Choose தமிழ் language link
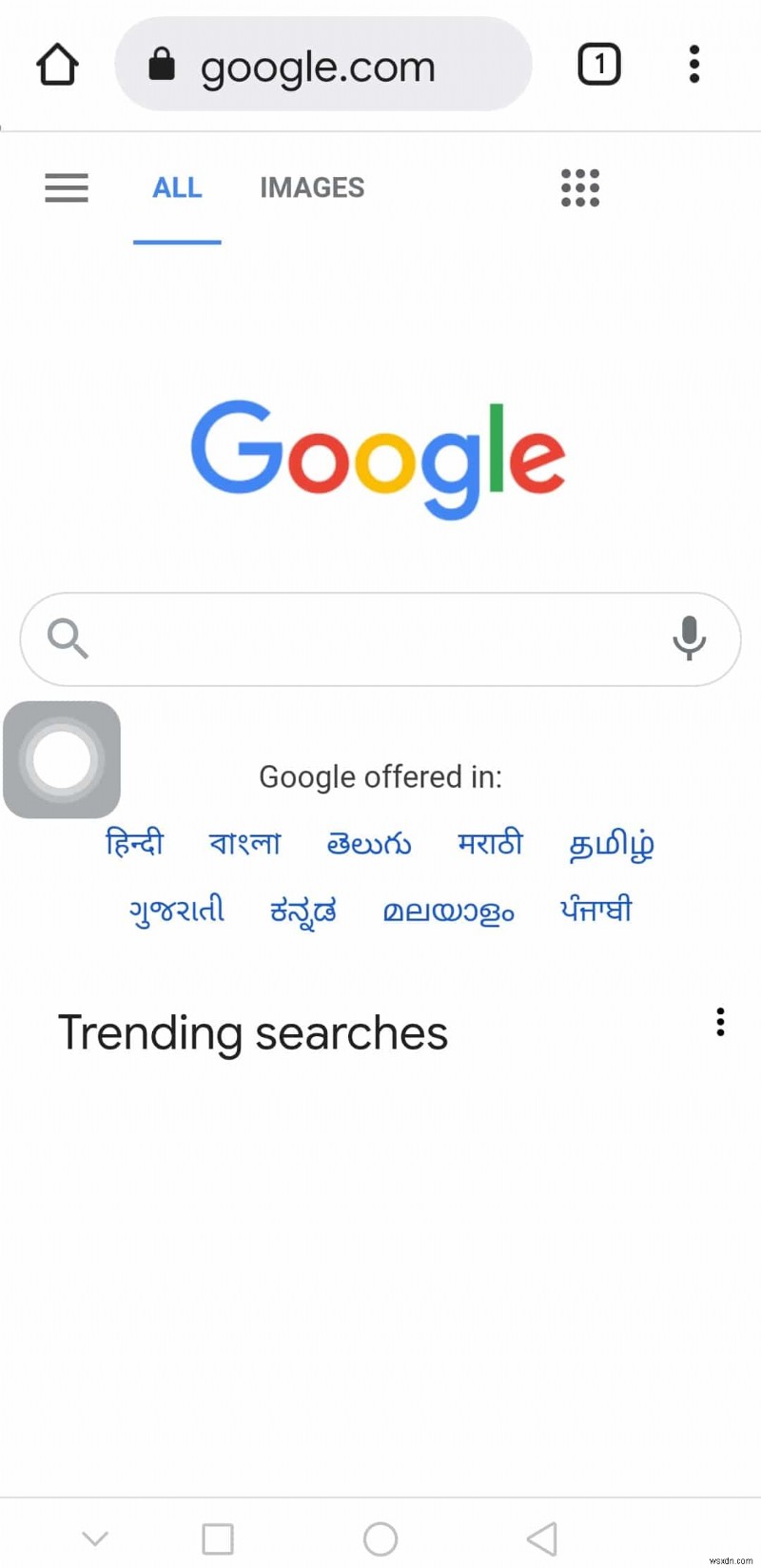Image resolution: width=761 pixels, height=1568 pixels. point(611,845)
